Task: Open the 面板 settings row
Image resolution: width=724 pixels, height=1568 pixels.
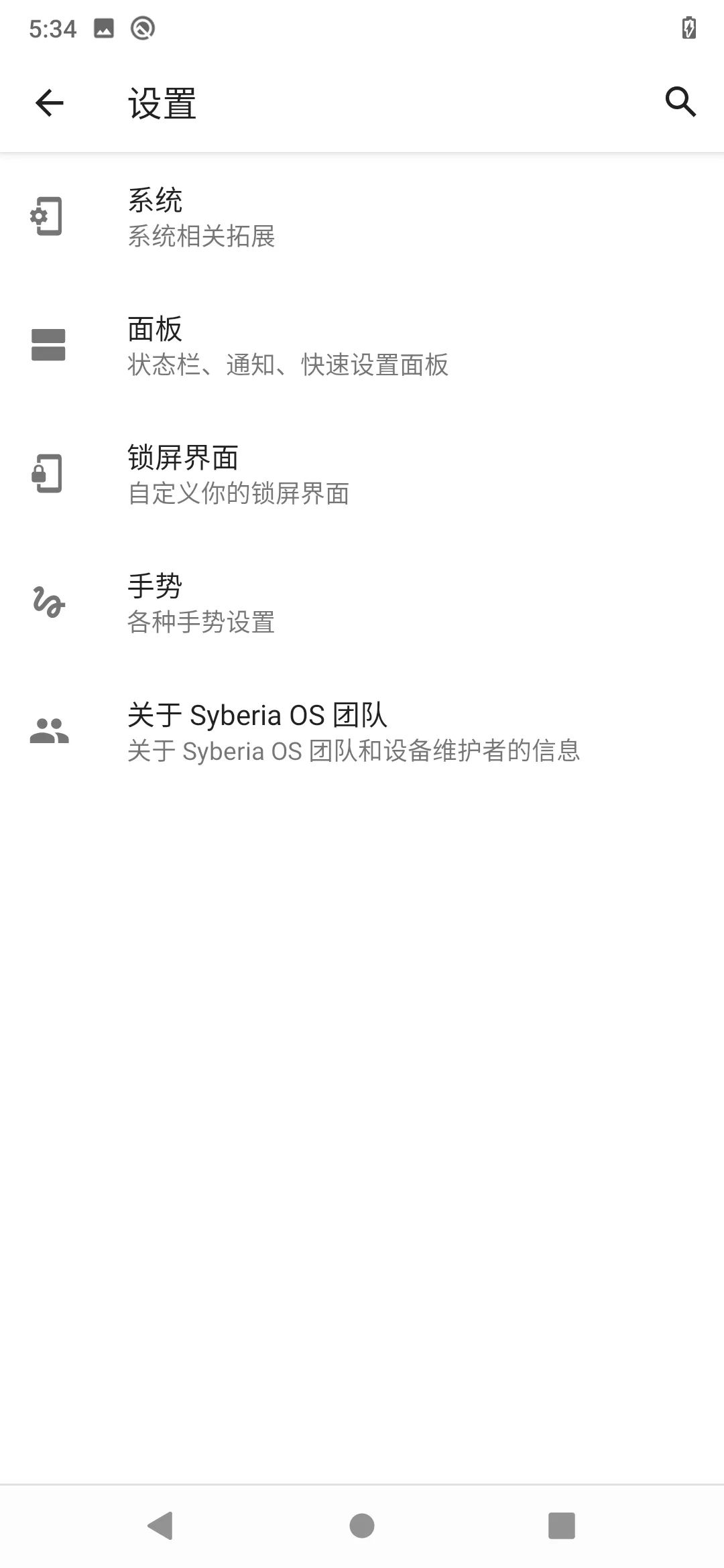Action: pos(362,345)
